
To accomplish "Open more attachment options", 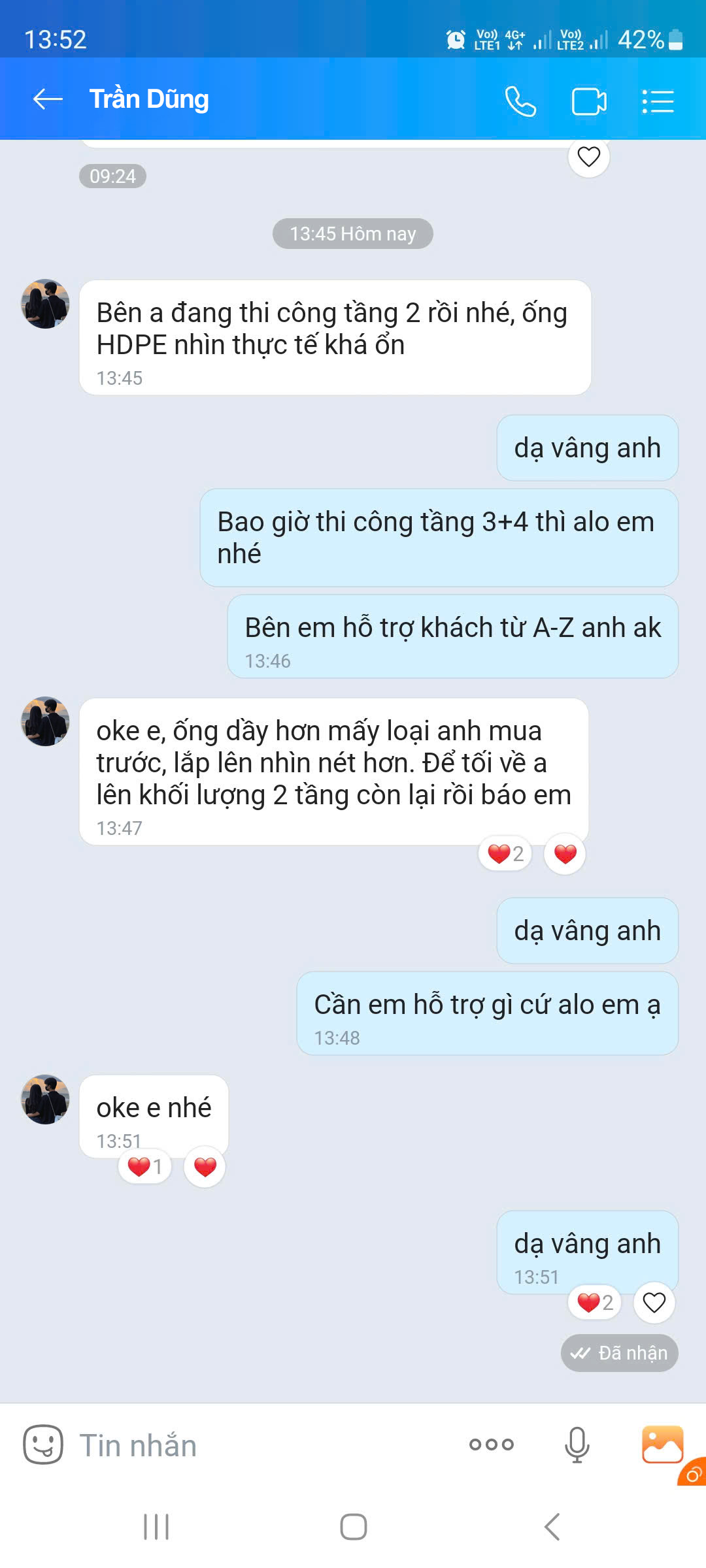I will 492,1445.
